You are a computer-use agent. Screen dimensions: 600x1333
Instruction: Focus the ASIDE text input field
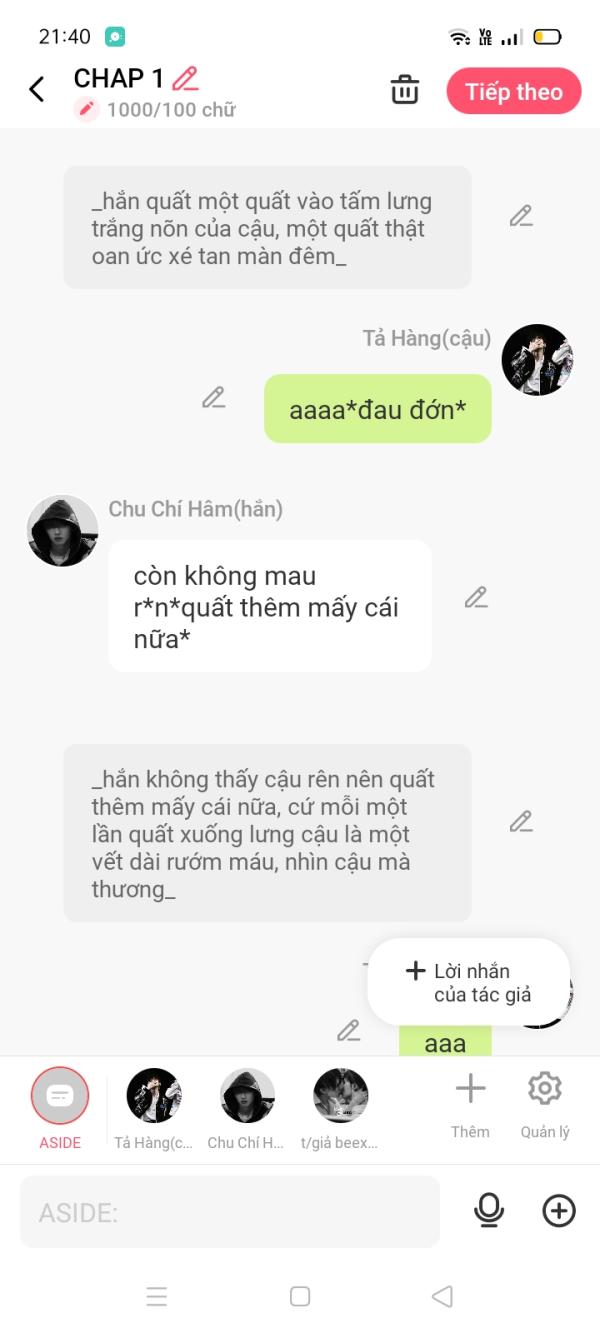click(230, 1212)
